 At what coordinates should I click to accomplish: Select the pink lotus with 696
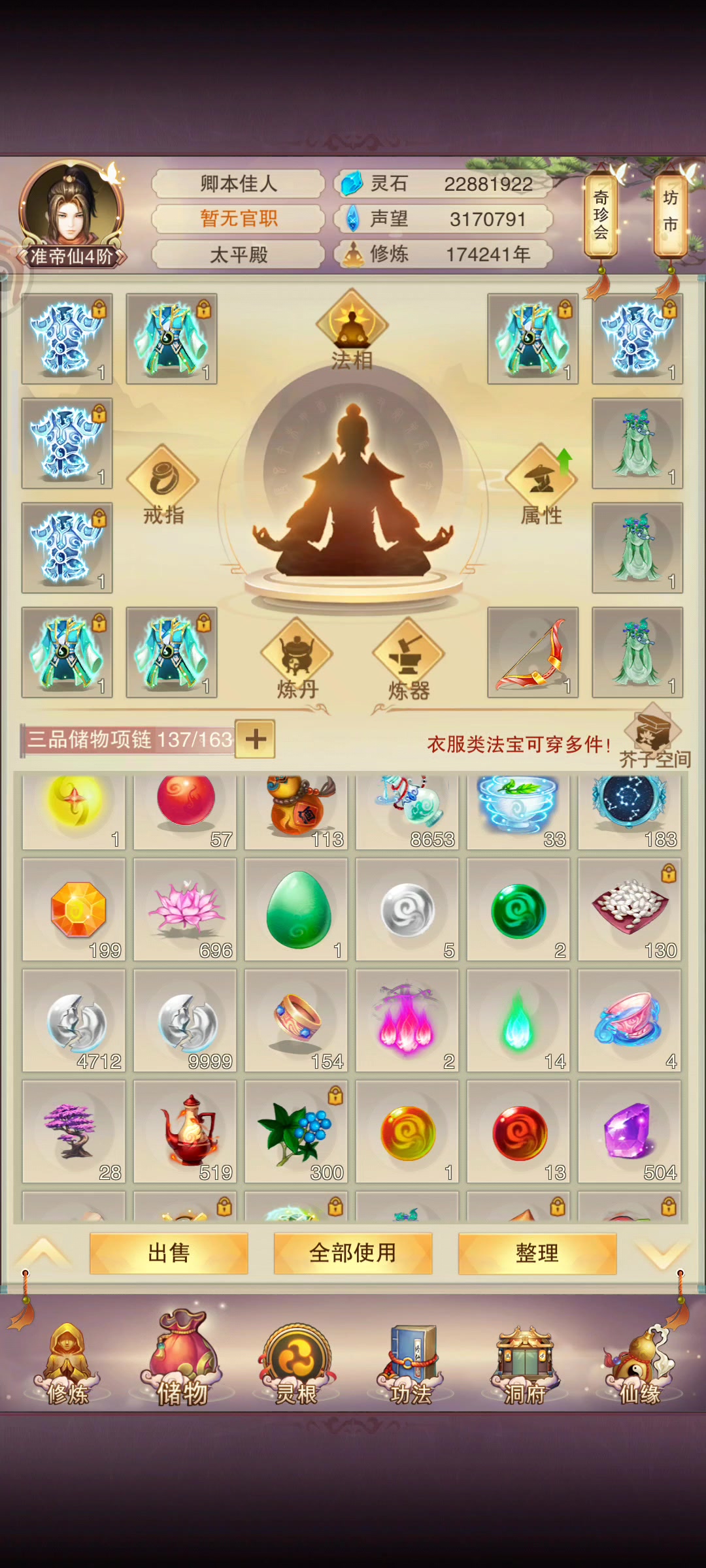tap(185, 909)
